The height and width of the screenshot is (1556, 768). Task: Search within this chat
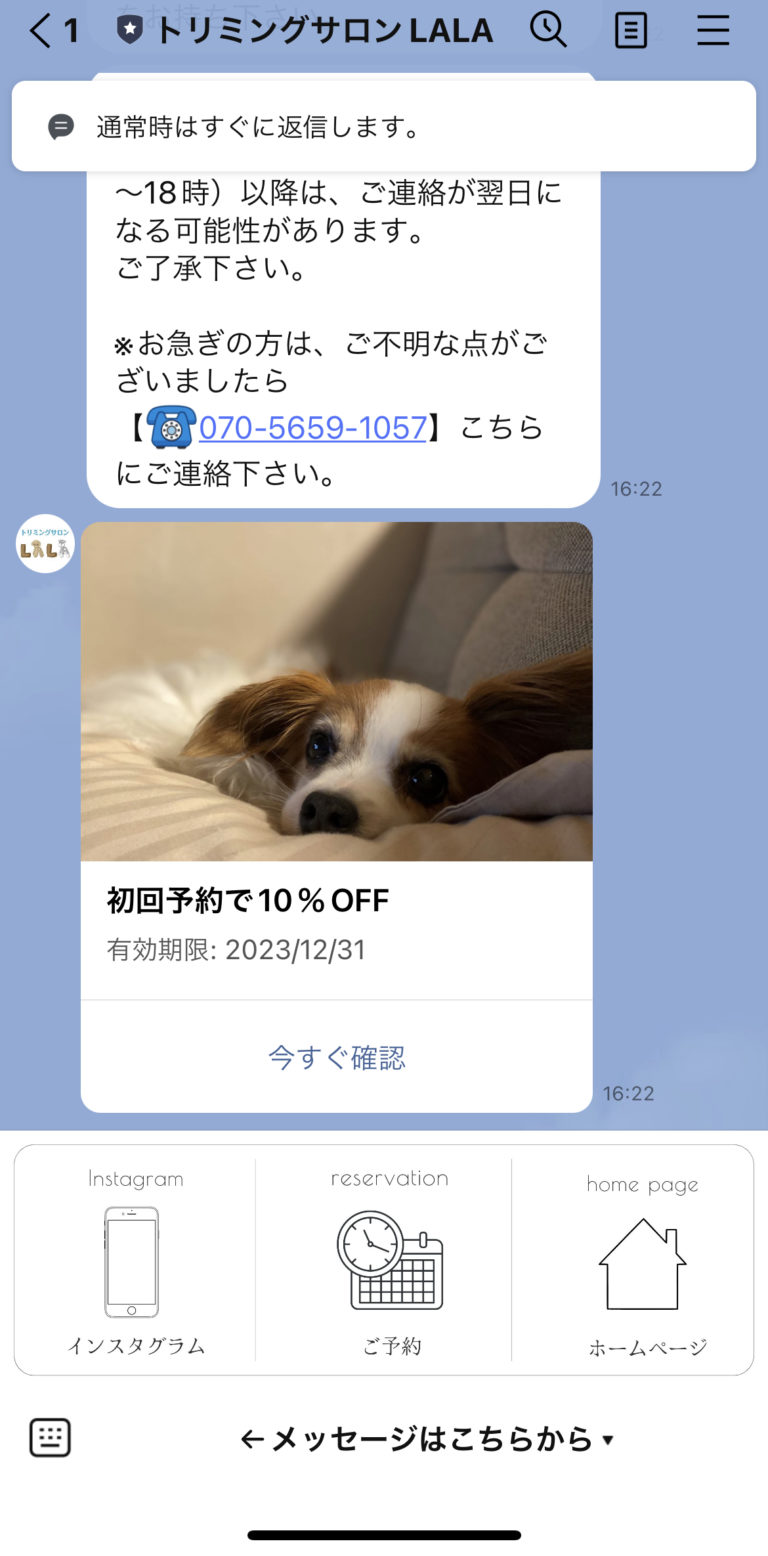tap(548, 30)
